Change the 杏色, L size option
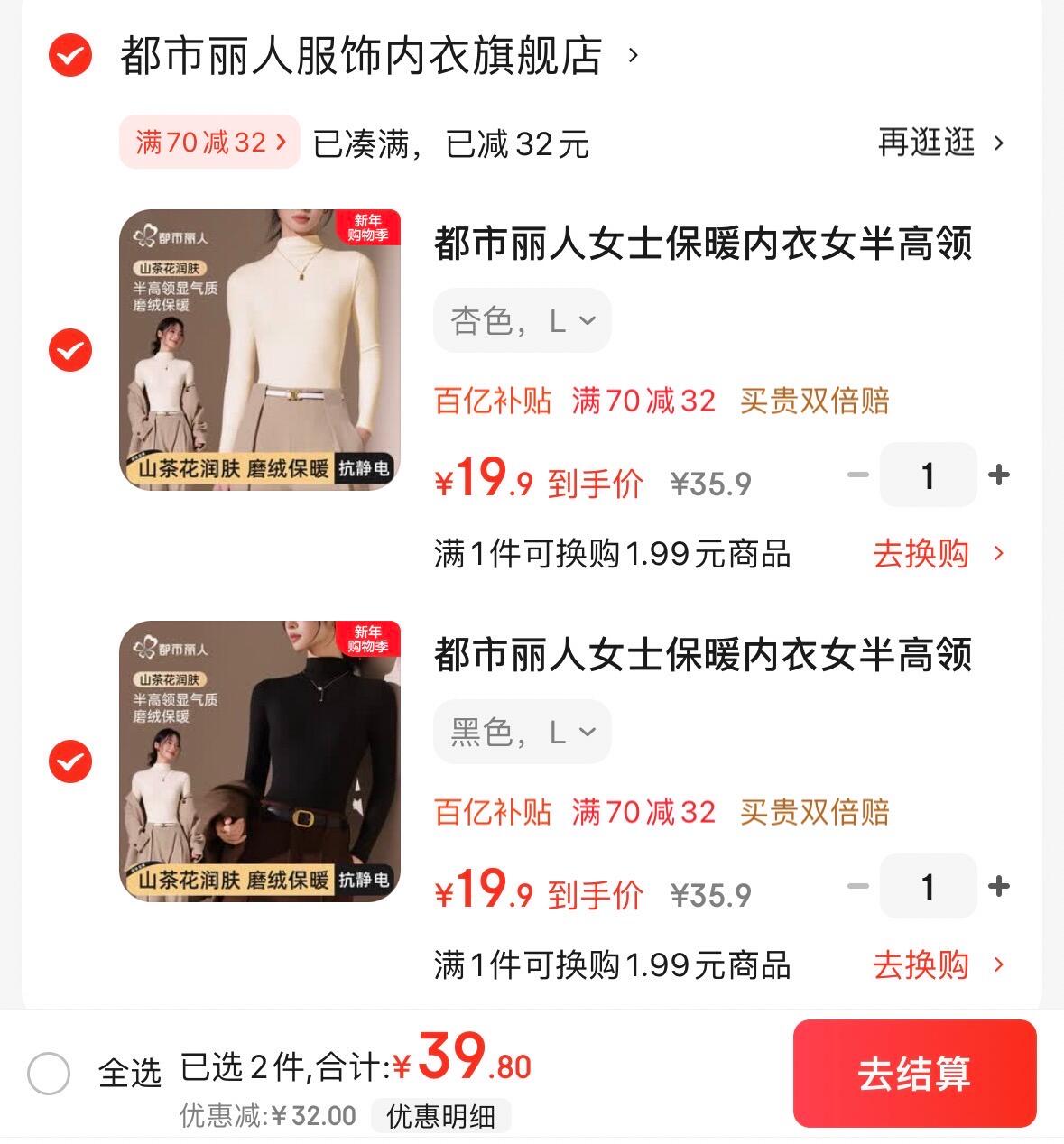 pos(522,320)
